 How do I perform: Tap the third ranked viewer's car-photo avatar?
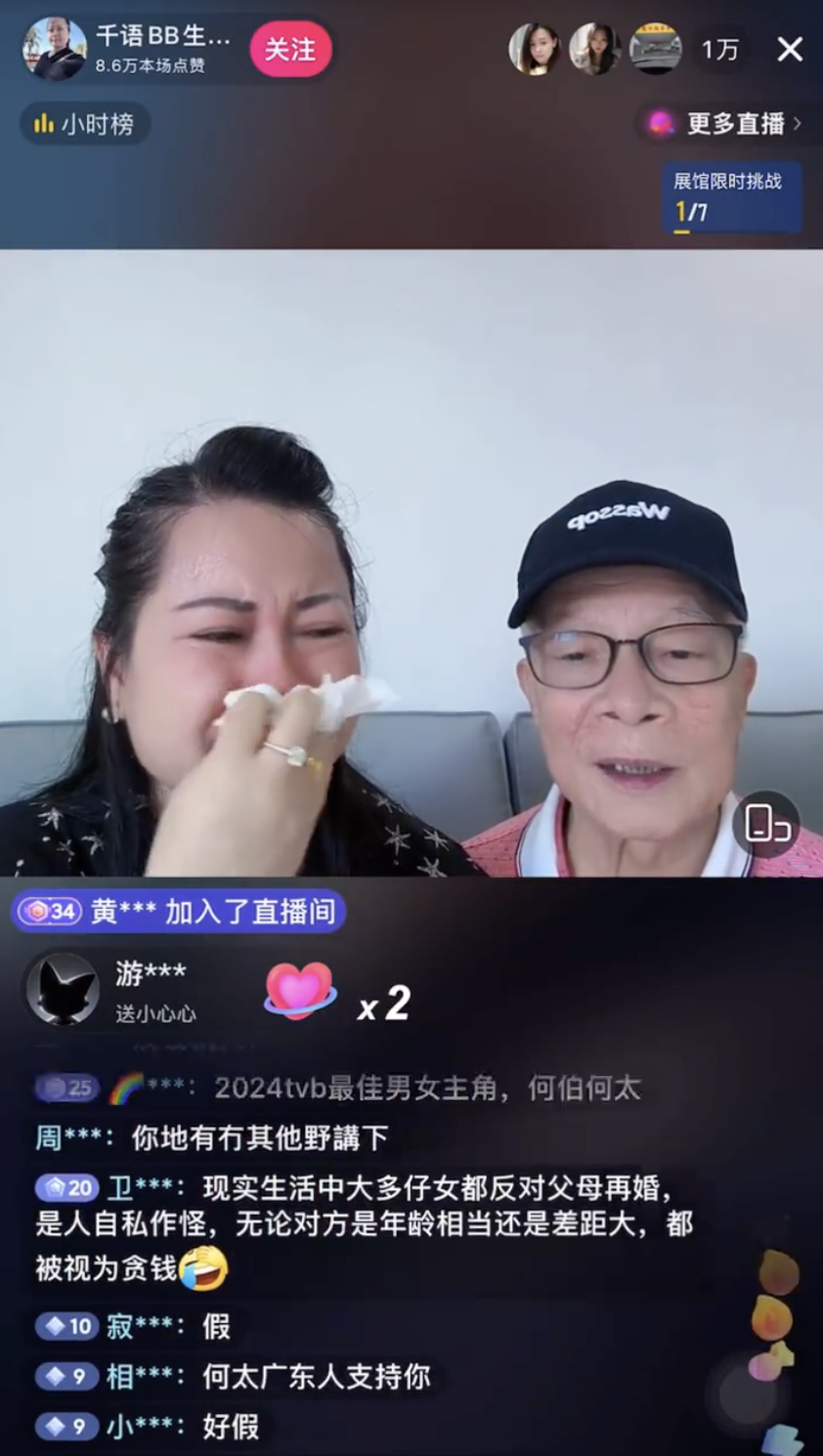tap(657, 47)
